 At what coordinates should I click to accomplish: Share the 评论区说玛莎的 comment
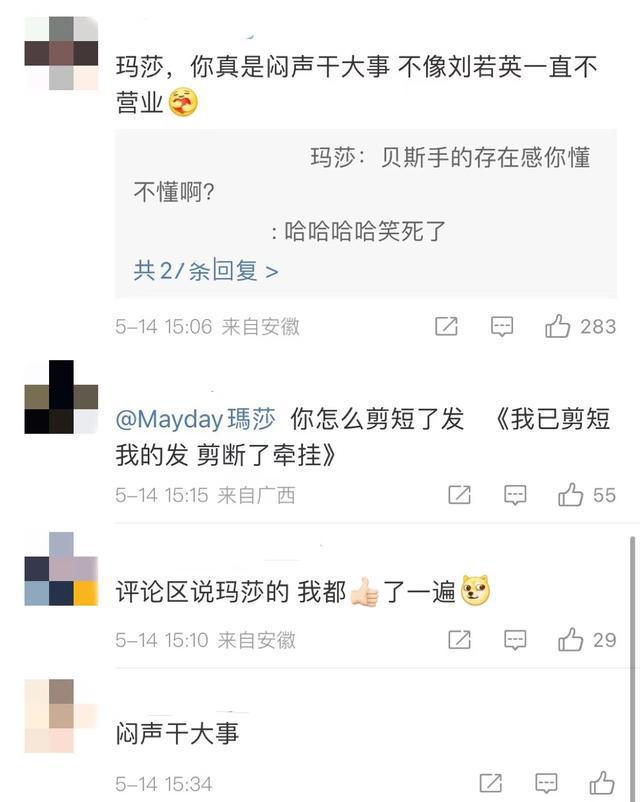459,640
